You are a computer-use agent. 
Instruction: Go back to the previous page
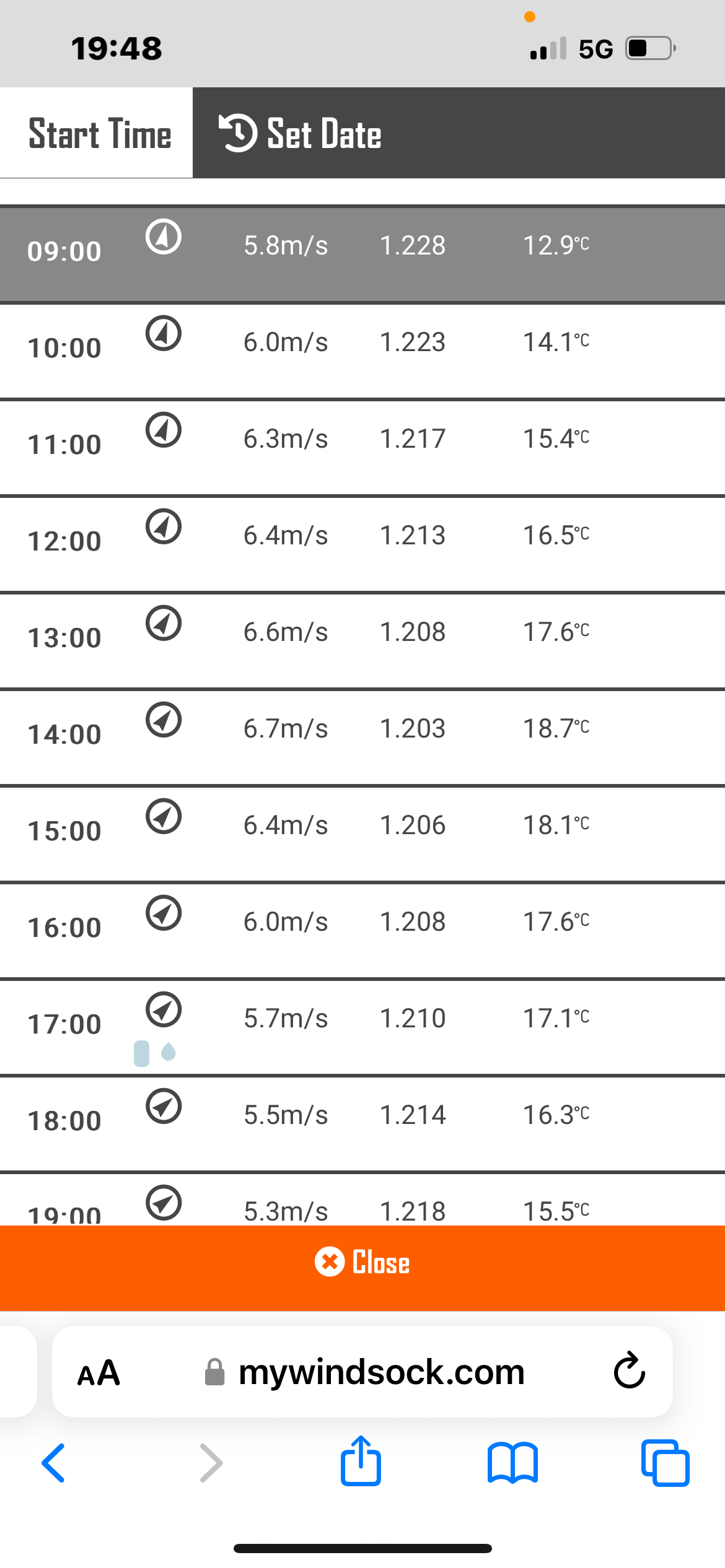point(54,1463)
